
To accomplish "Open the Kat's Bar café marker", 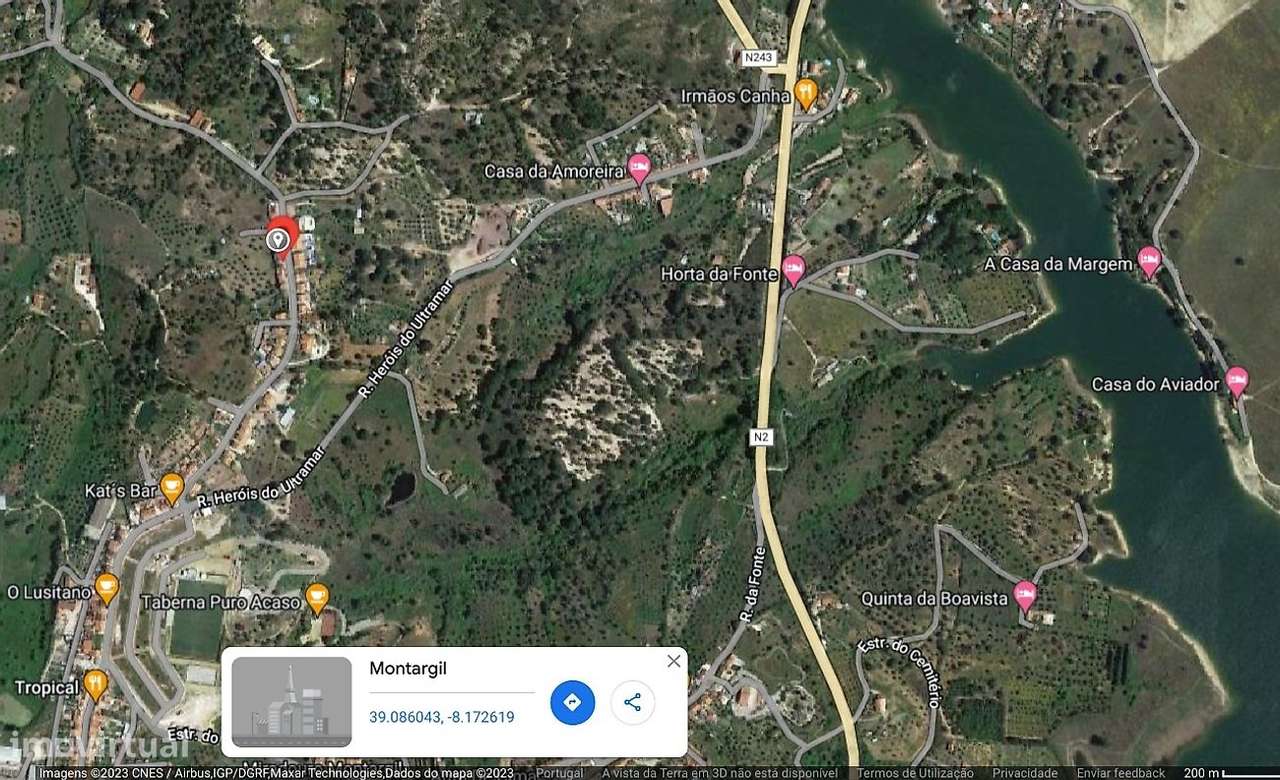I will tap(172, 488).
